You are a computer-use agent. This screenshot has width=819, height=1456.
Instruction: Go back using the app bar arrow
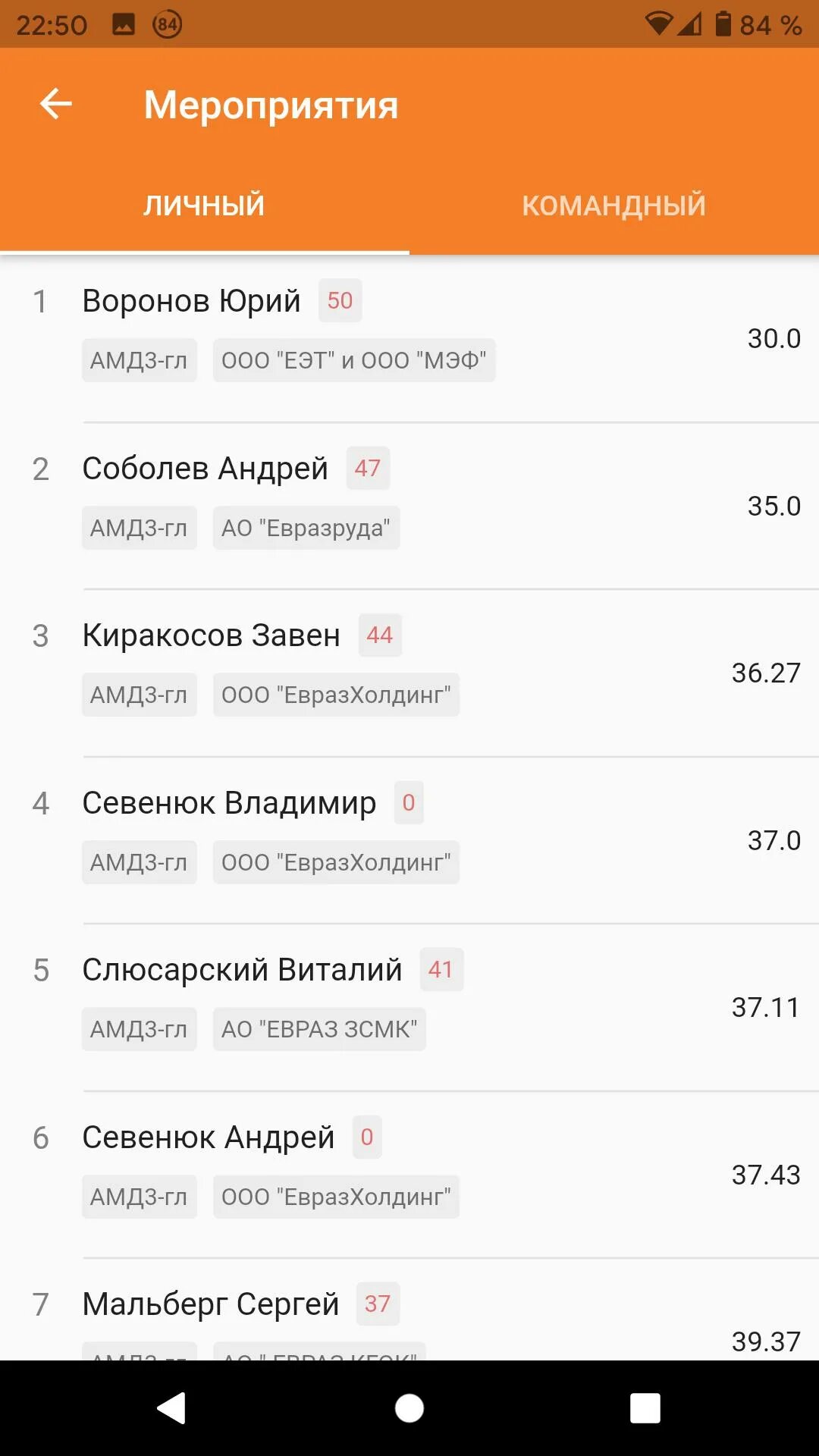tap(55, 104)
